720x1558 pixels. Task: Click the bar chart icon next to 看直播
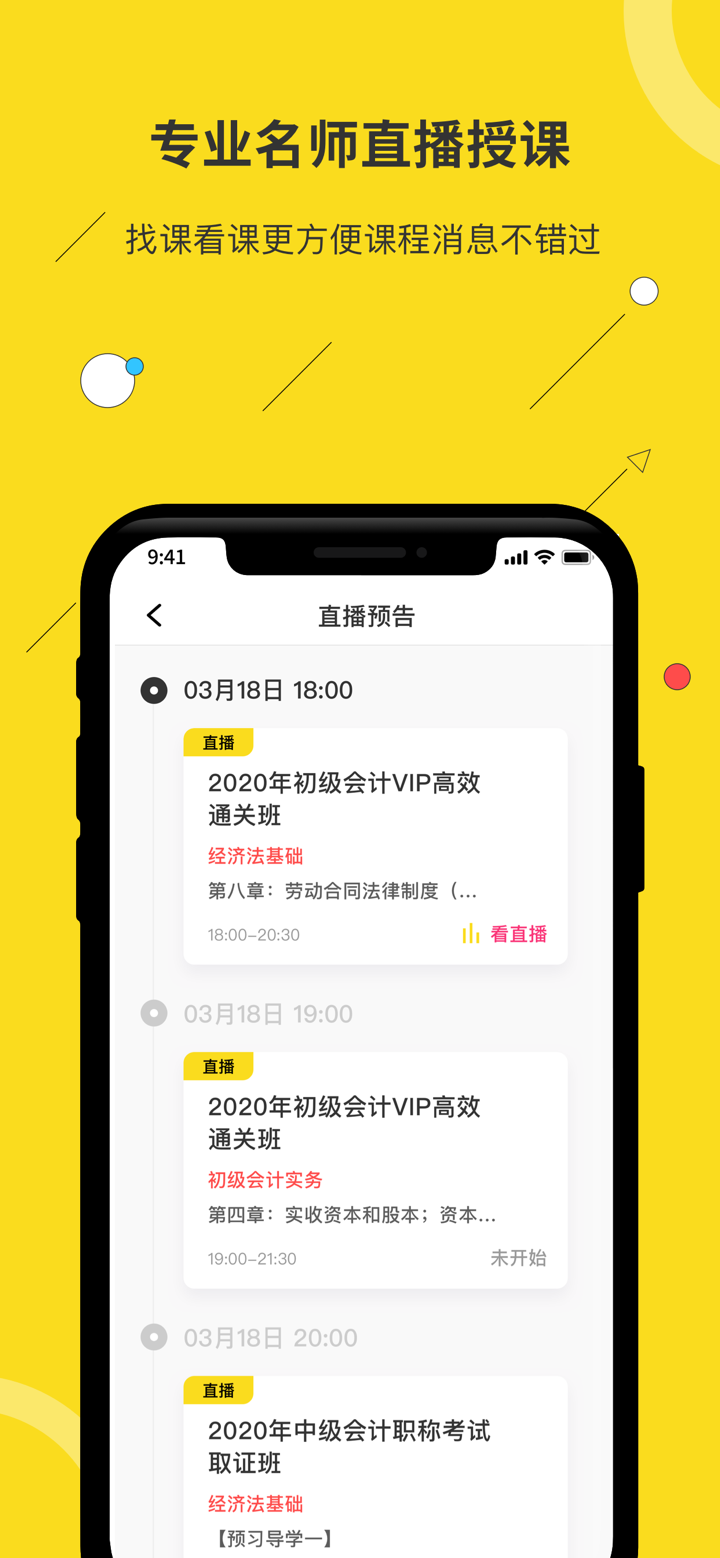point(470,933)
